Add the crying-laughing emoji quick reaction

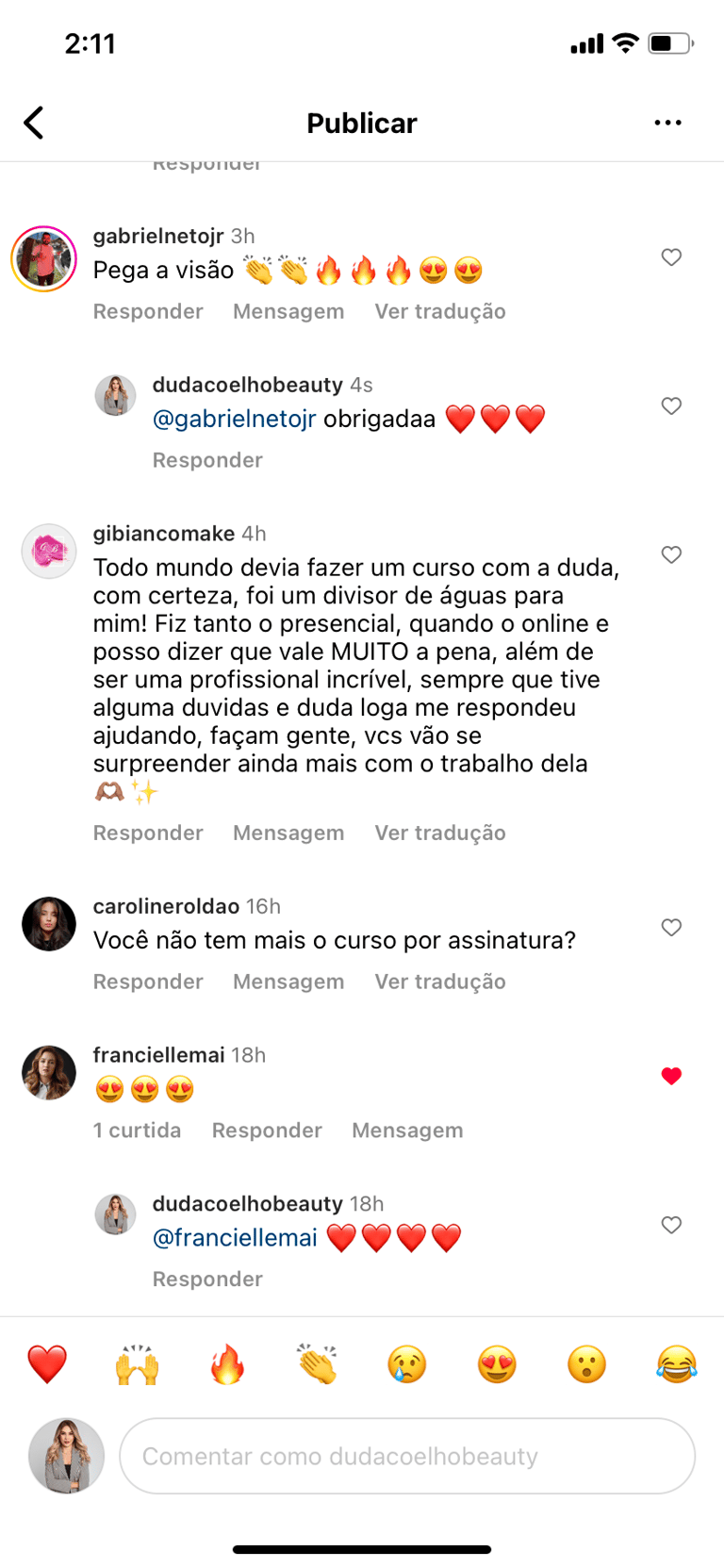[x=676, y=1364]
